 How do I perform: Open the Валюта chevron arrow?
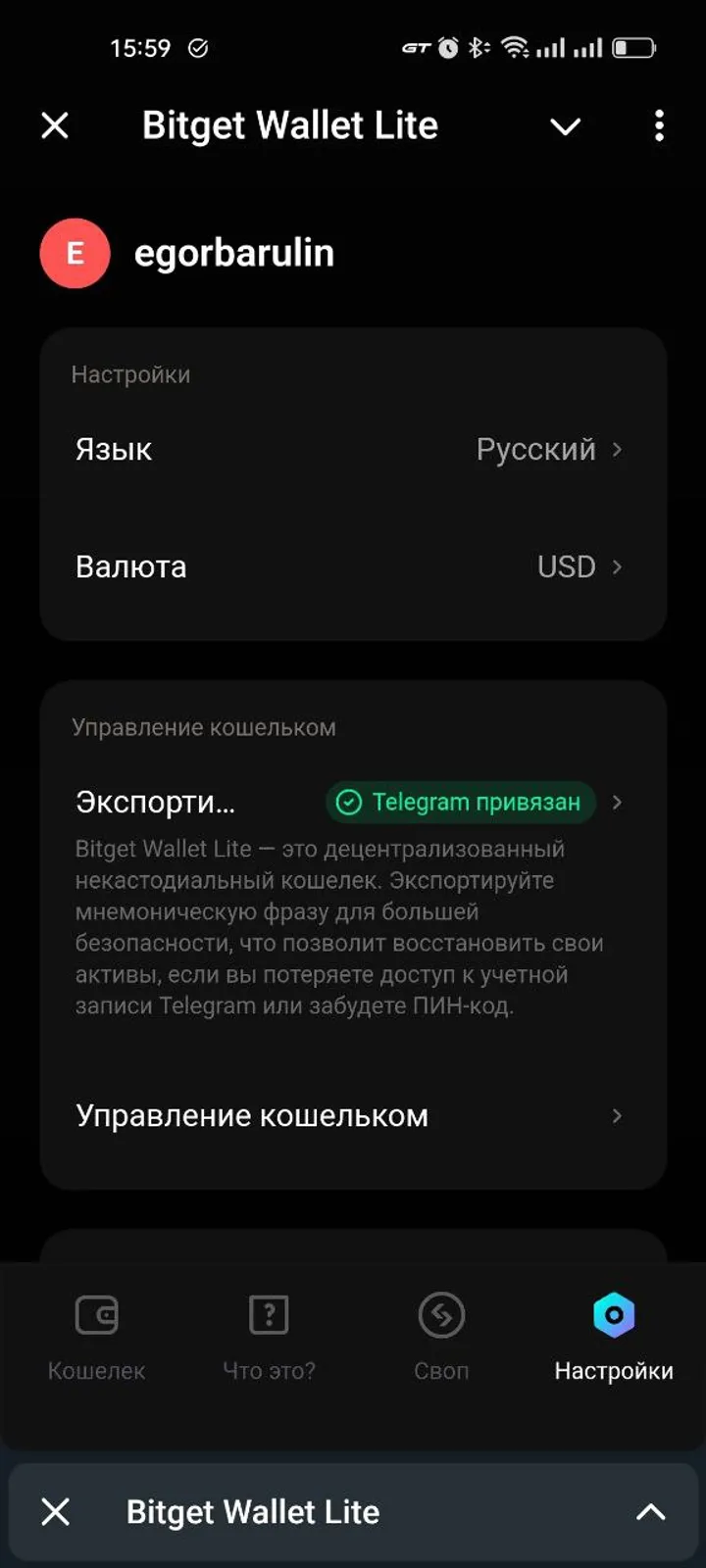tap(617, 566)
